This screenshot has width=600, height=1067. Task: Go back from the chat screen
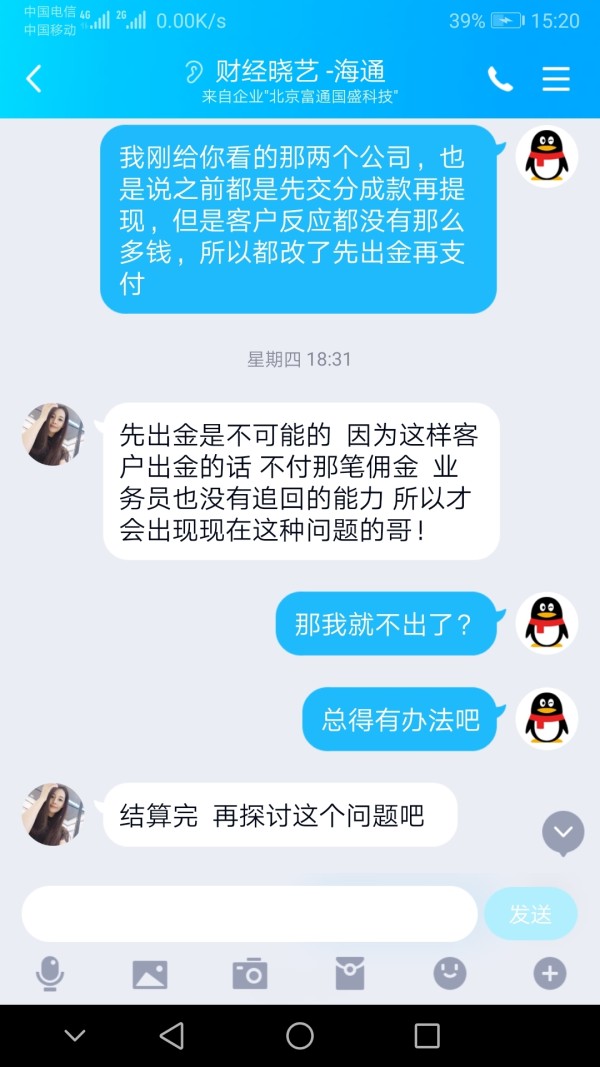(33, 79)
